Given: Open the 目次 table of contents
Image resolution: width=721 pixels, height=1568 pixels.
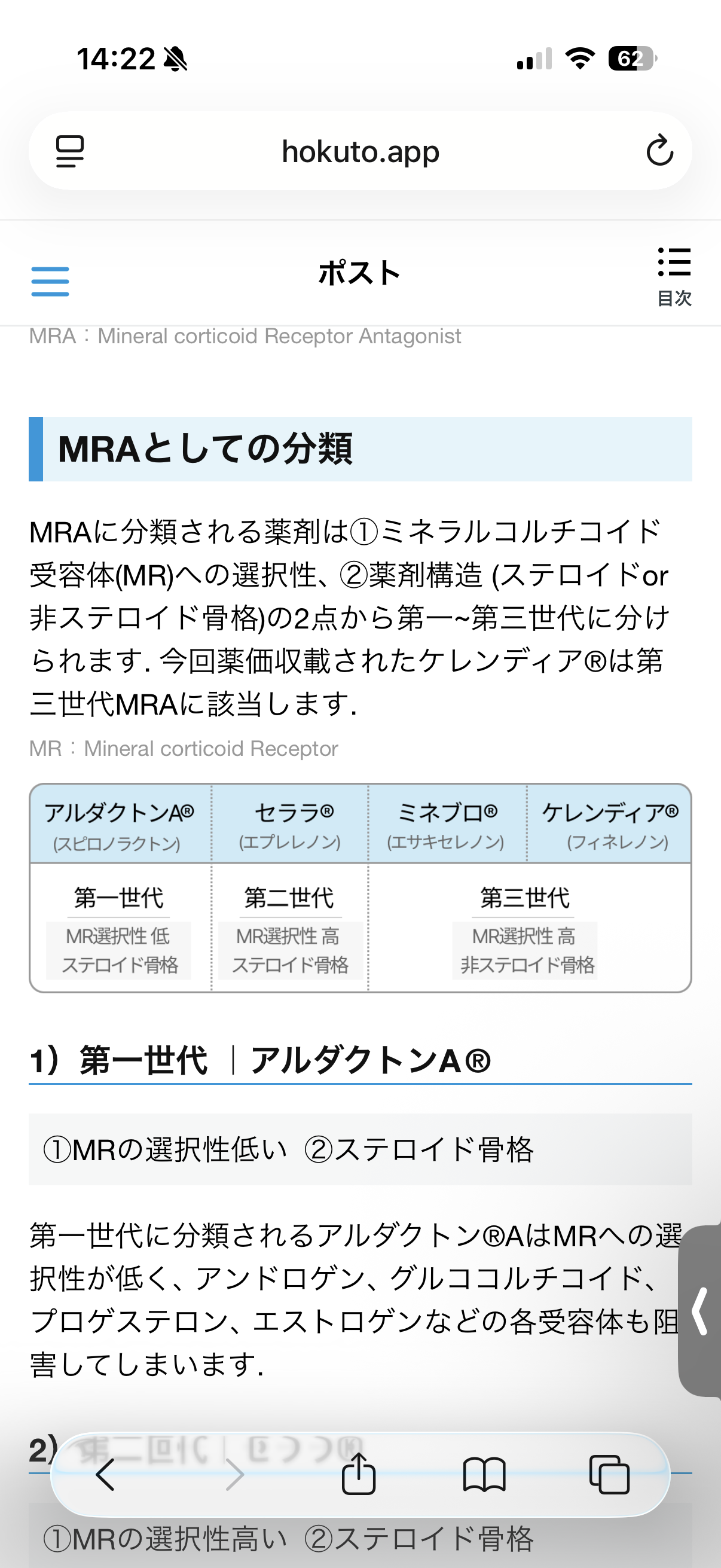Looking at the screenshot, I should click(674, 277).
